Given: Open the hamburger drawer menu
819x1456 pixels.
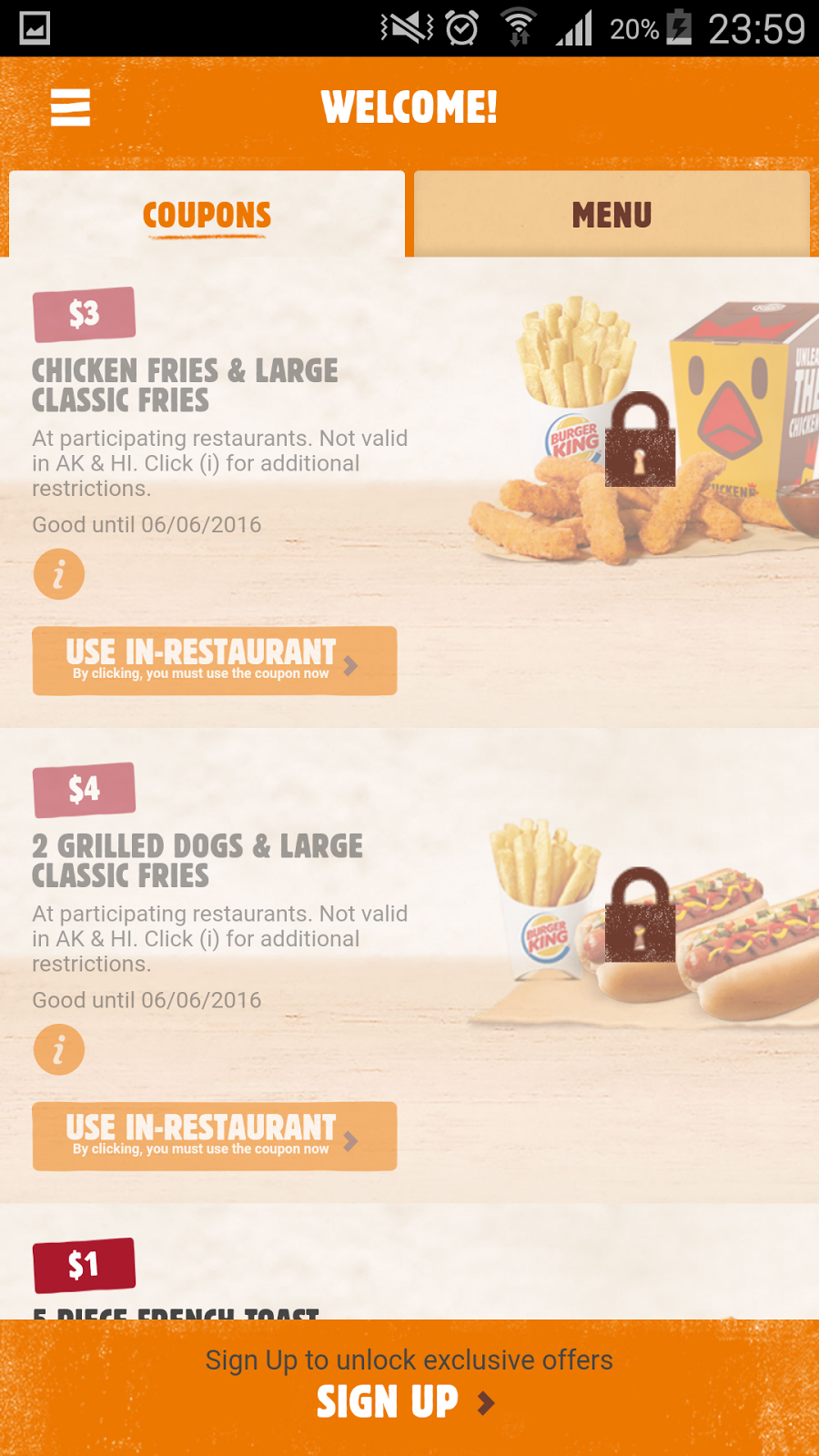Looking at the screenshot, I should click(x=70, y=107).
